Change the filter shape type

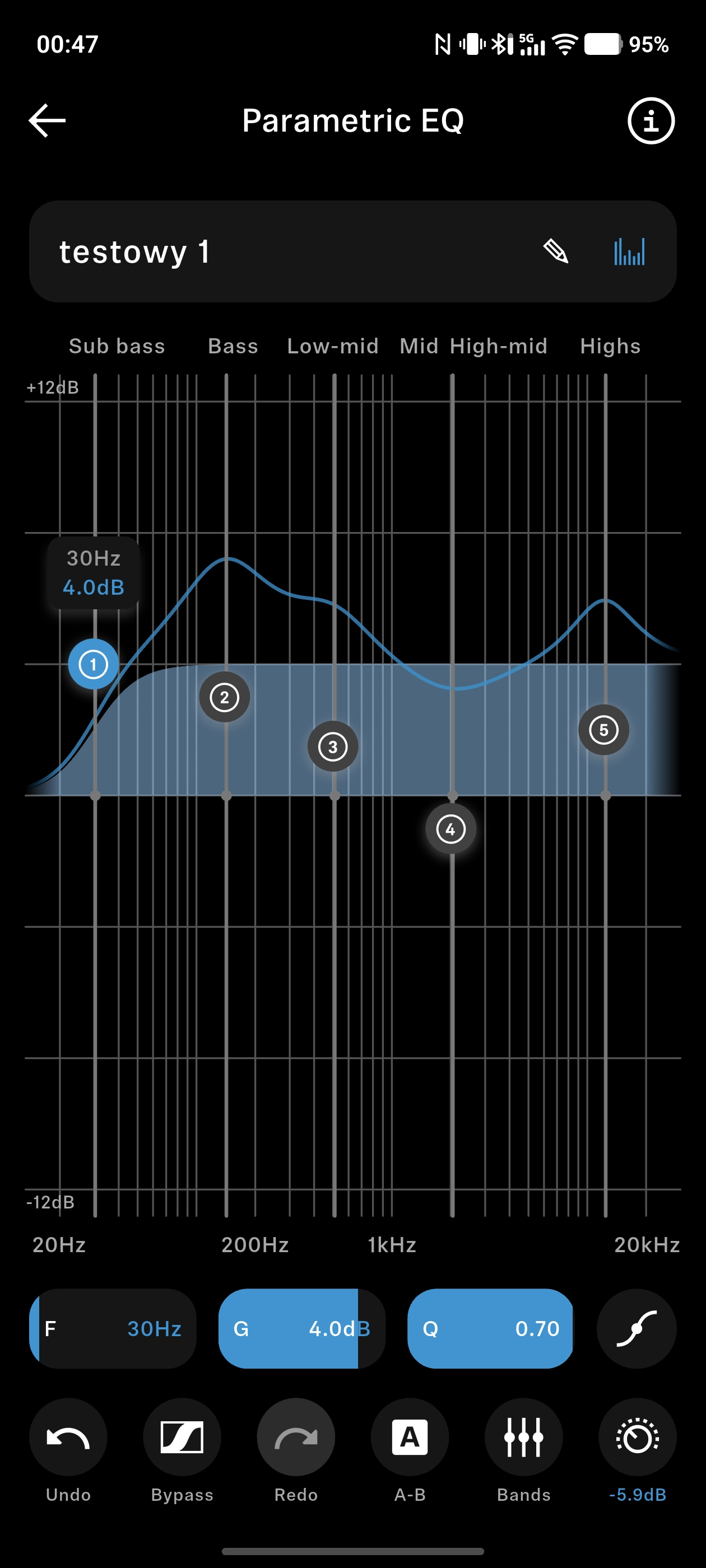(x=637, y=1328)
